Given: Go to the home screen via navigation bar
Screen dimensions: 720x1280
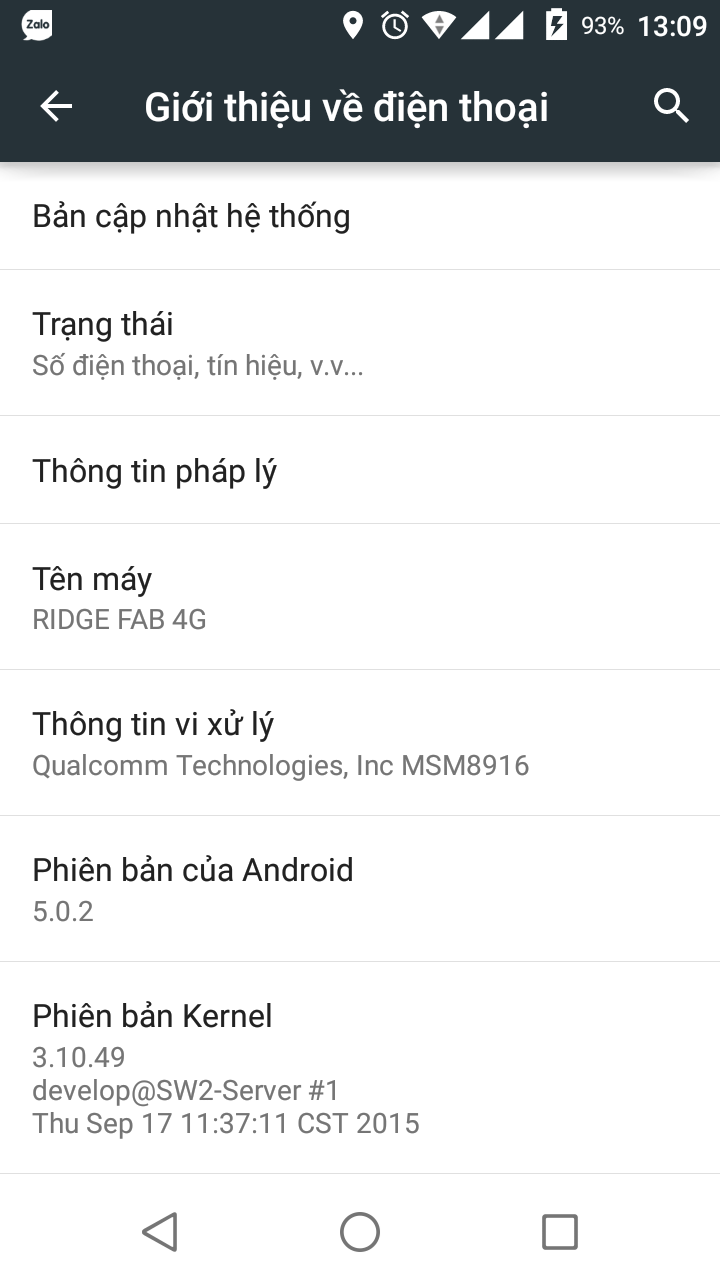Looking at the screenshot, I should pyautogui.click(x=360, y=1231).
